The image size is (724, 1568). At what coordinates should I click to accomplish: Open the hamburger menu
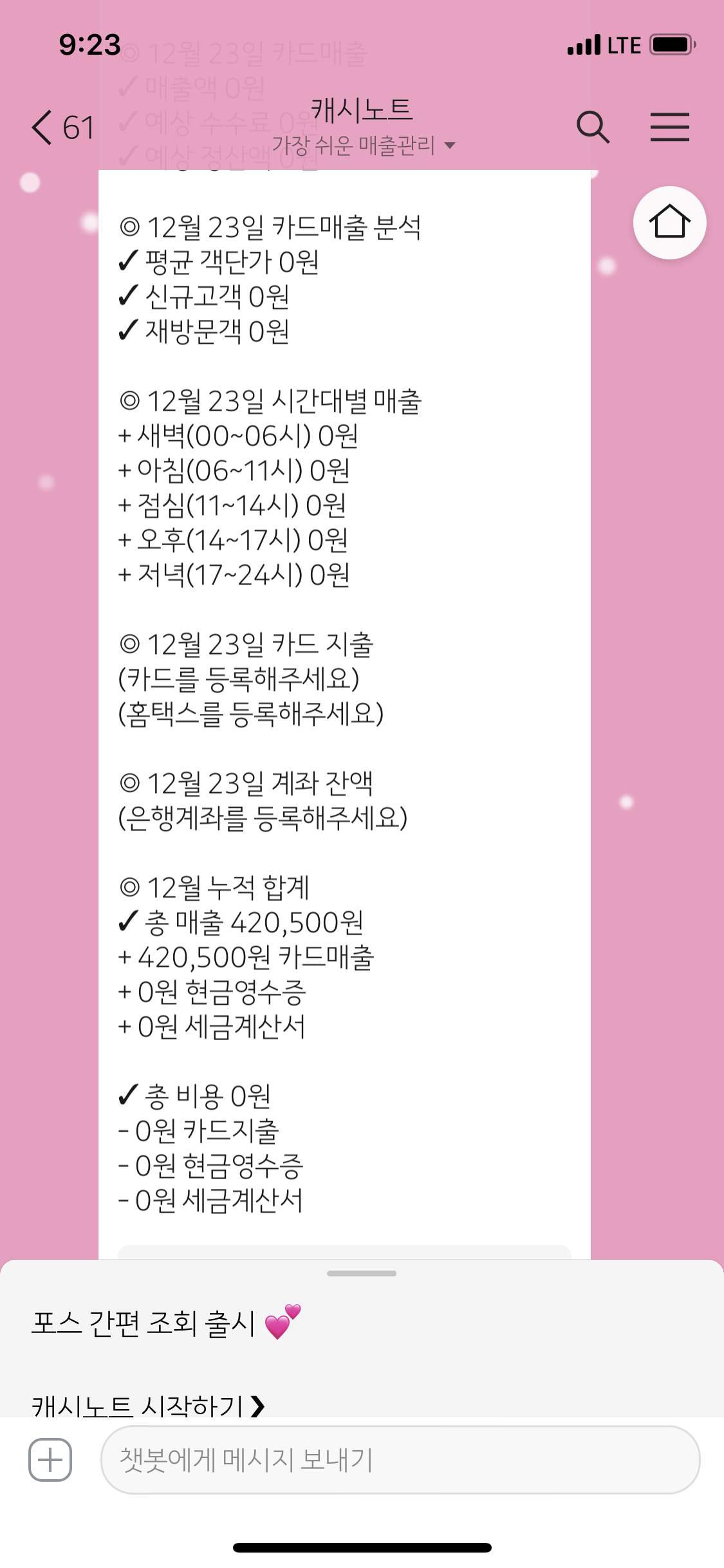[x=669, y=127]
